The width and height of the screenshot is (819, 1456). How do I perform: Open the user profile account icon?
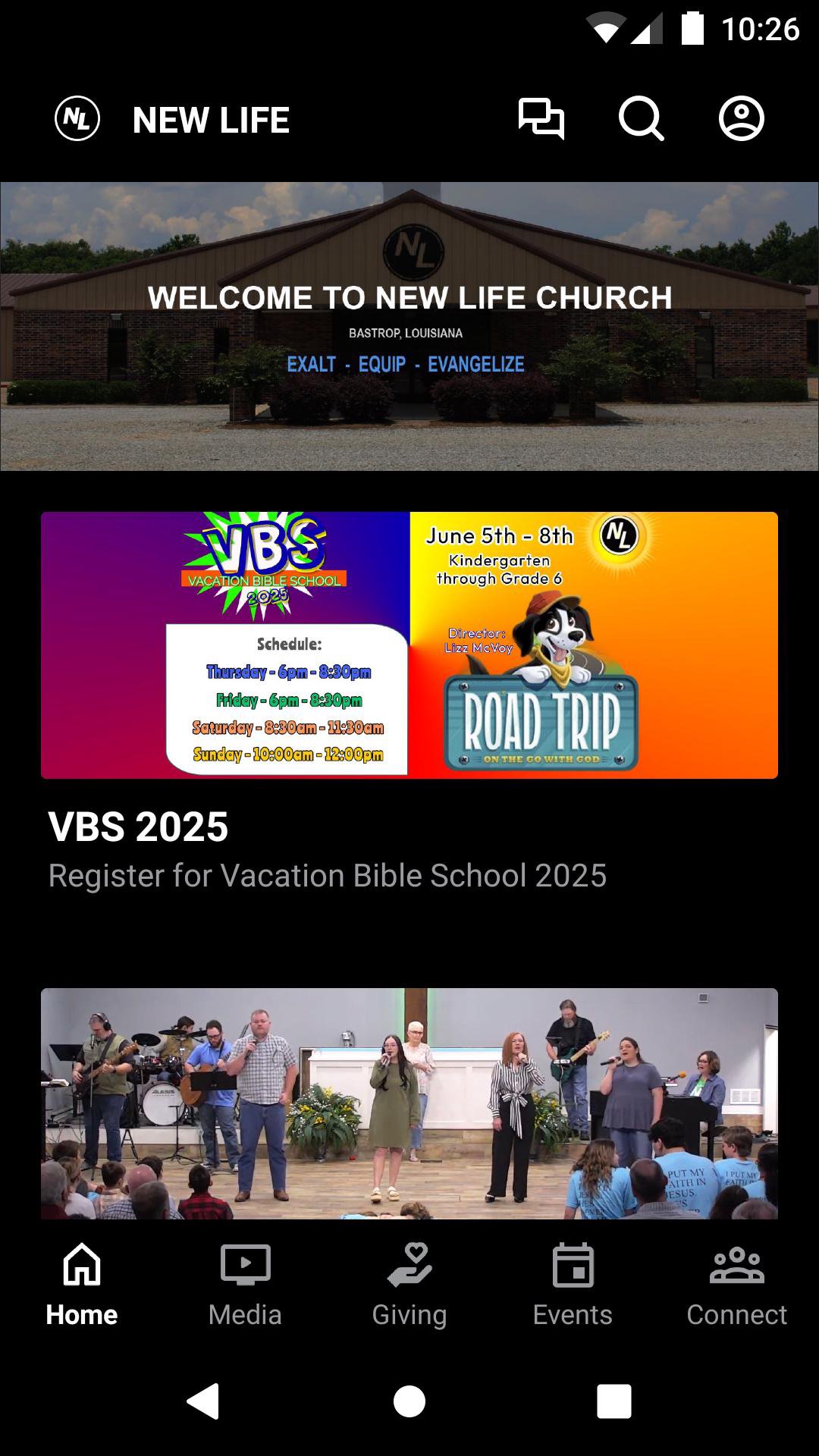(741, 119)
